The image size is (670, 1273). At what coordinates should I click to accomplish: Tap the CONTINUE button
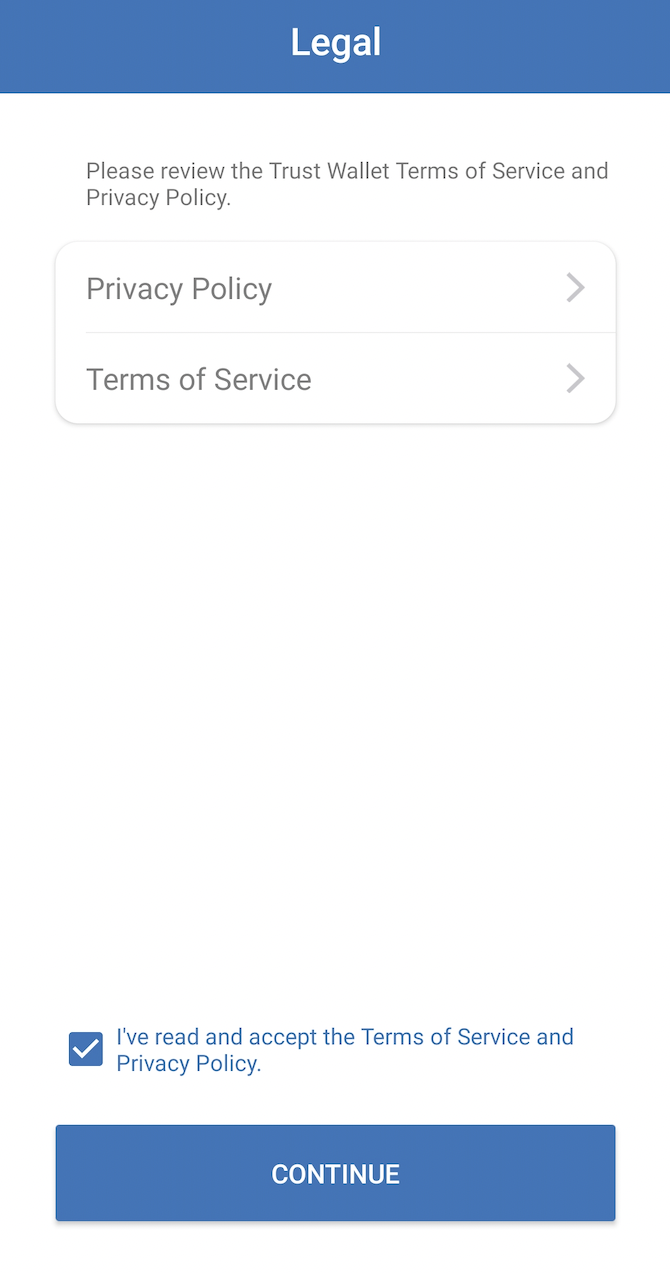coord(335,1173)
